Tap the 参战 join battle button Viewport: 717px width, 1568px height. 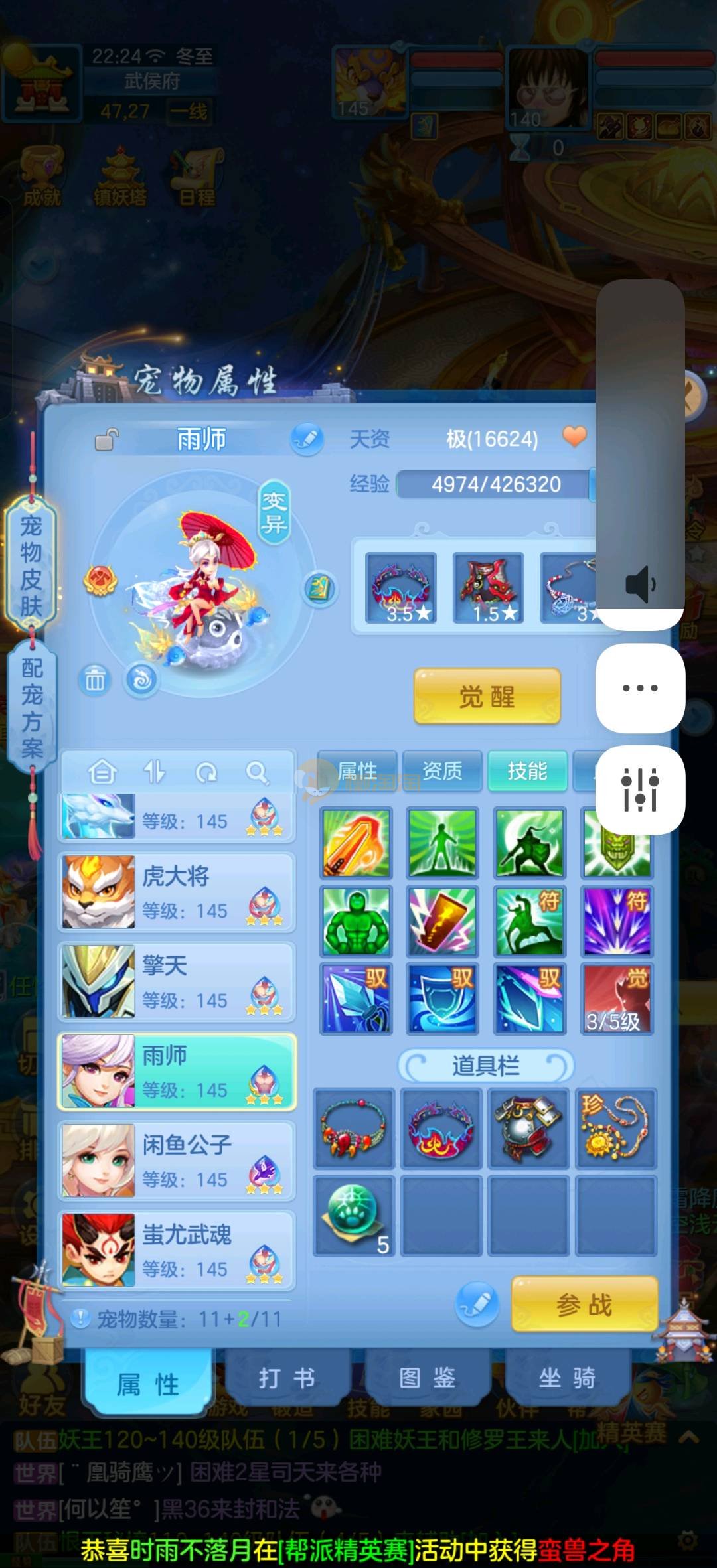(x=584, y=1304)
